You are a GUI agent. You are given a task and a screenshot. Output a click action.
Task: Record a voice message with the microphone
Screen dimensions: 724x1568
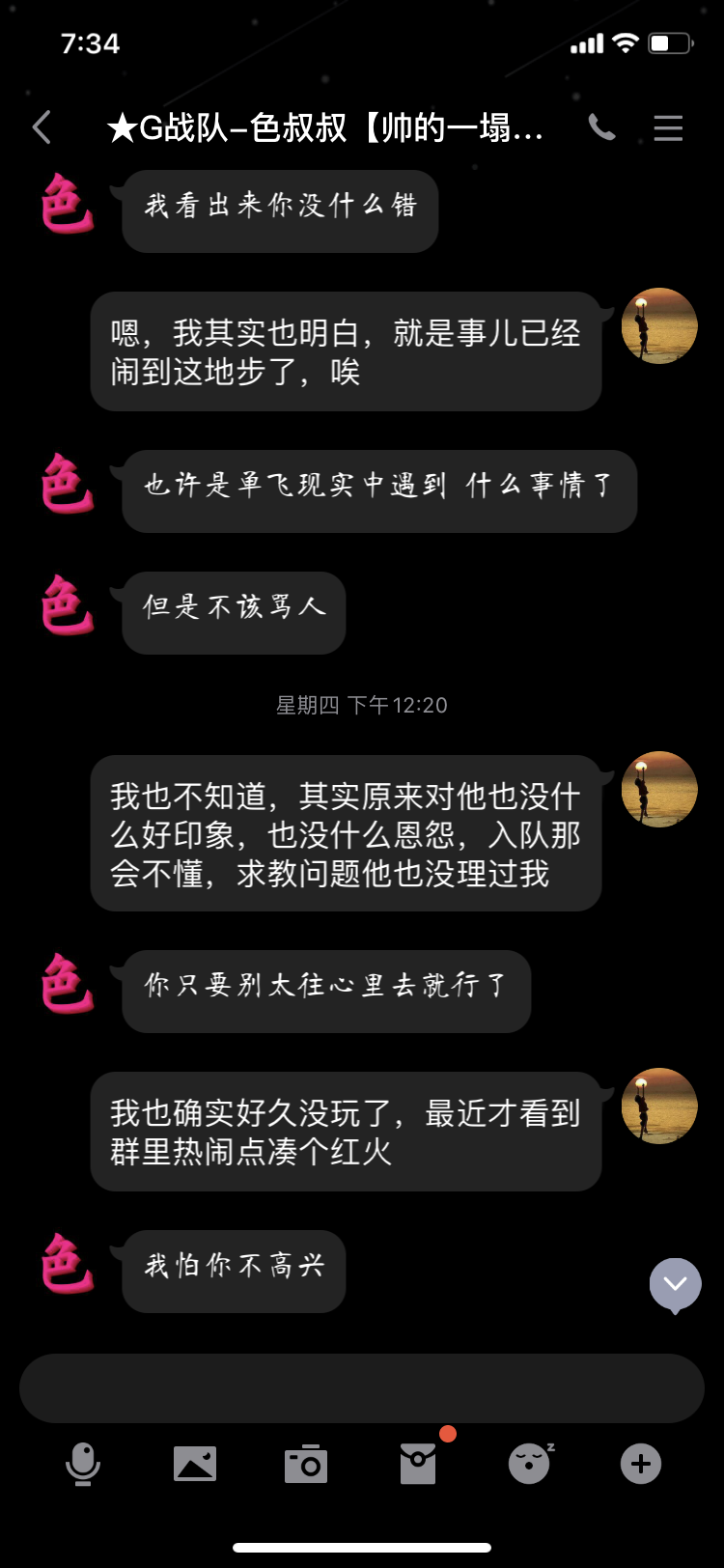(x=83, y=1464)
